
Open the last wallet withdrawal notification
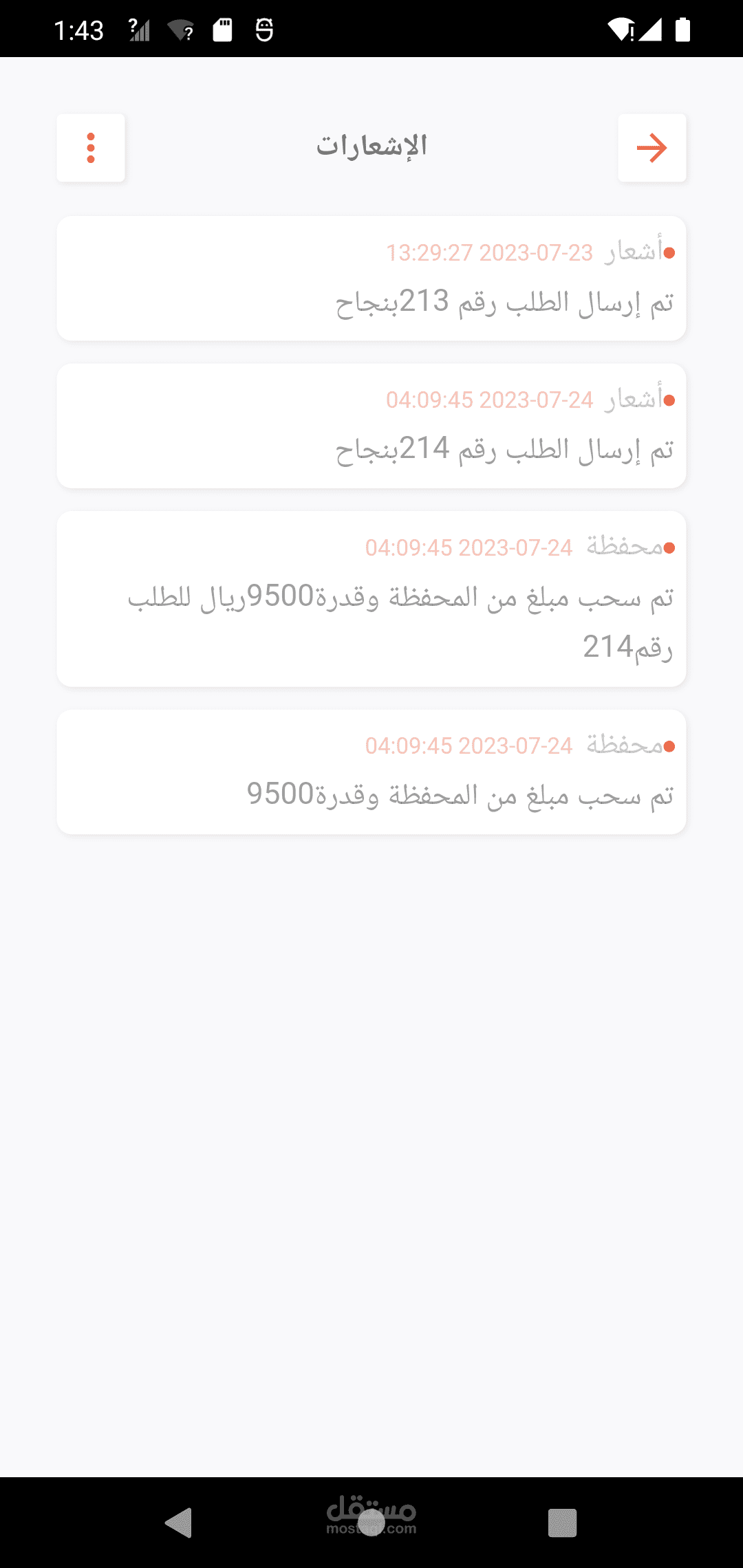(371, 772)
